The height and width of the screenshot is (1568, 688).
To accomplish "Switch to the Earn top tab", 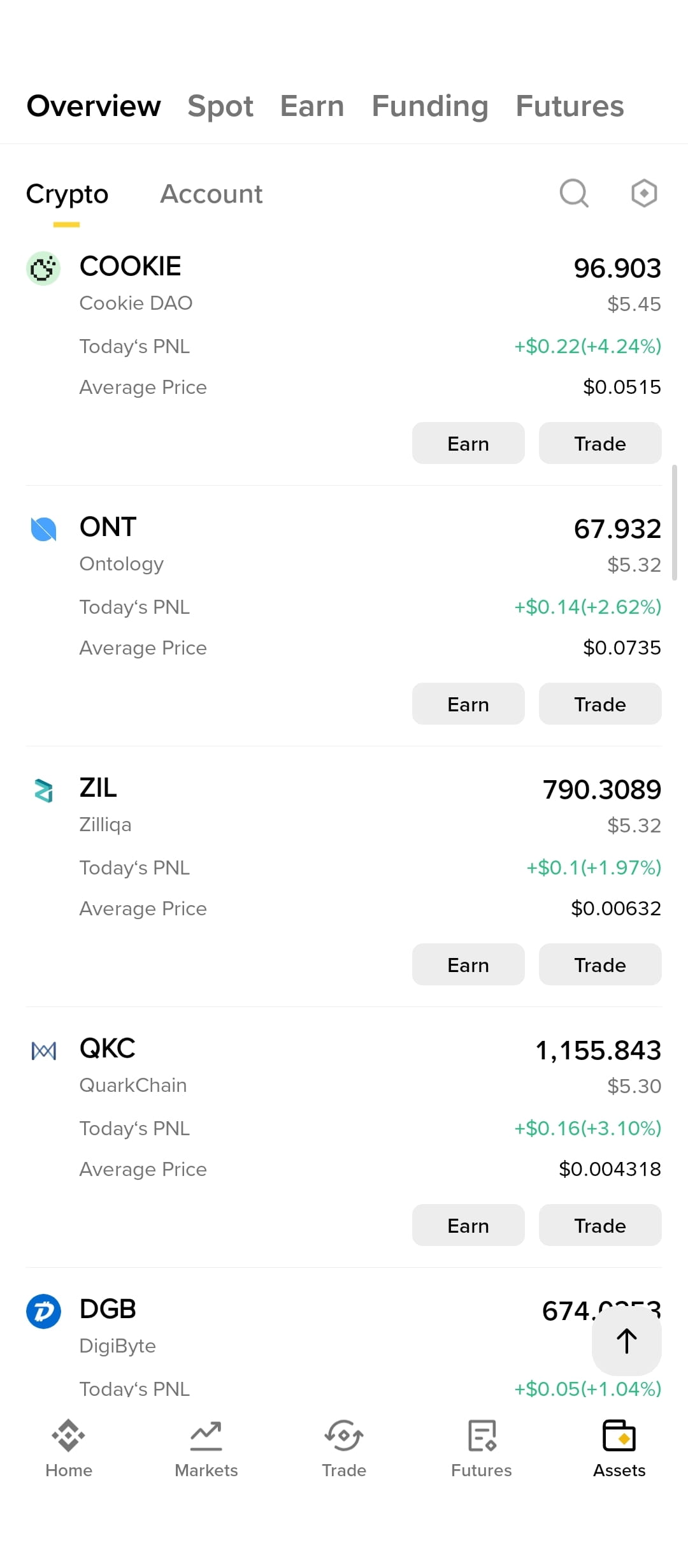I will 312,106.
